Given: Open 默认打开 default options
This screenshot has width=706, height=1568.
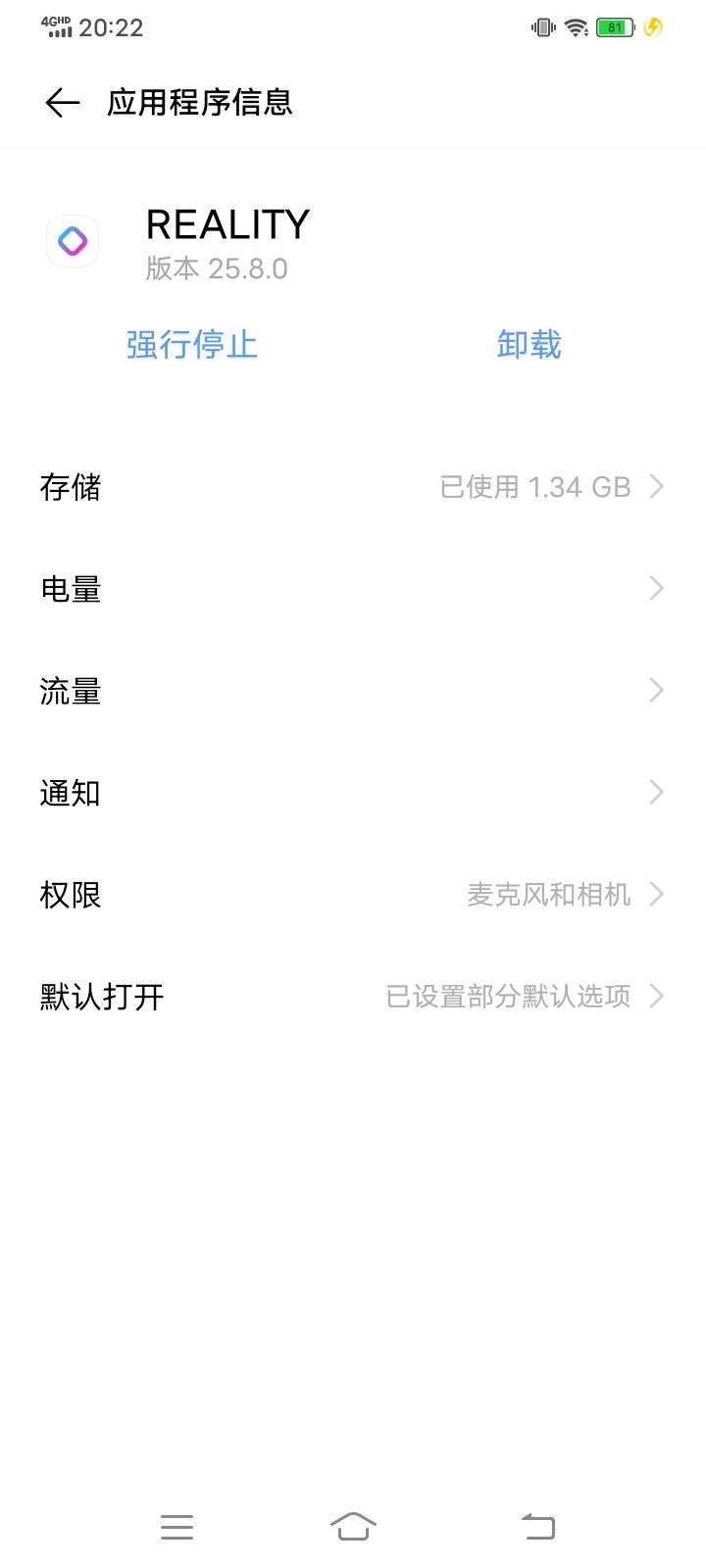Looking at the screenshot, I should [353, 997].
